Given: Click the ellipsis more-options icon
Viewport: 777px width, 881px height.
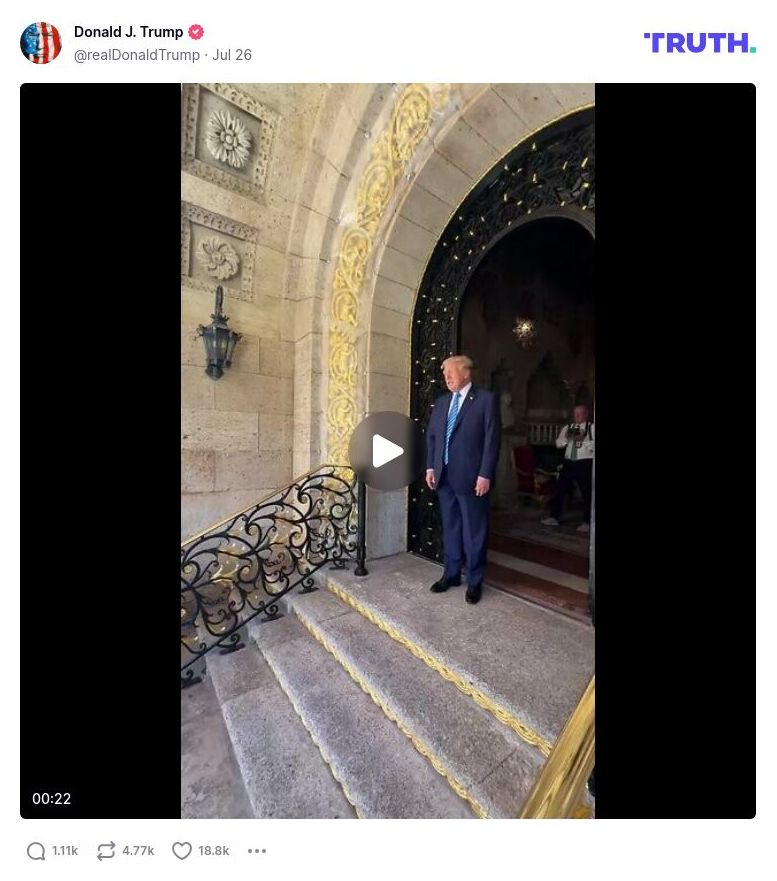Looking at the screenshot, I should pos(257,850).
